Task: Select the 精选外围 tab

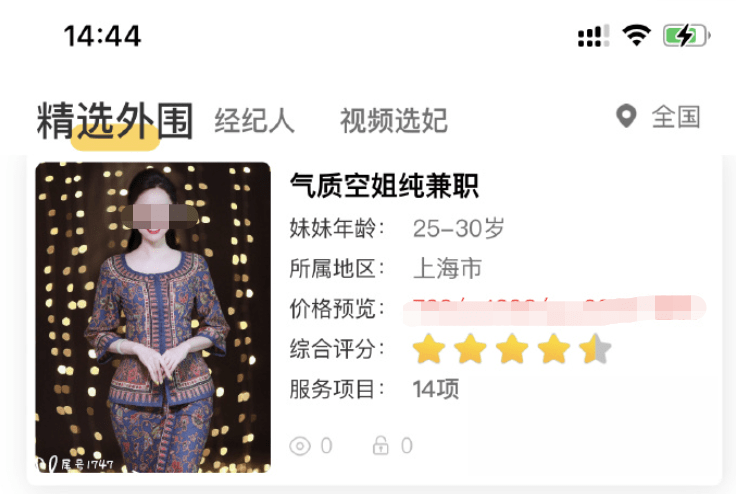Action: (x=114, y=121)
